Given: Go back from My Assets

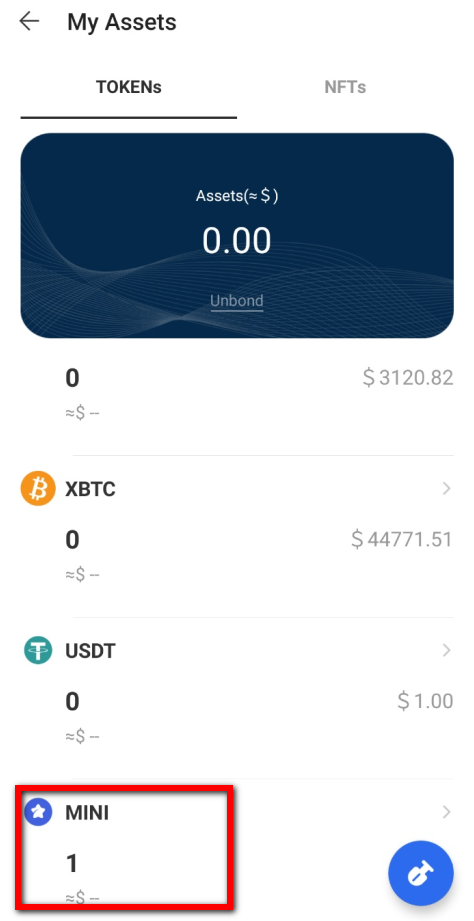Looking at the screenshot, I should [x=29, y=22].
